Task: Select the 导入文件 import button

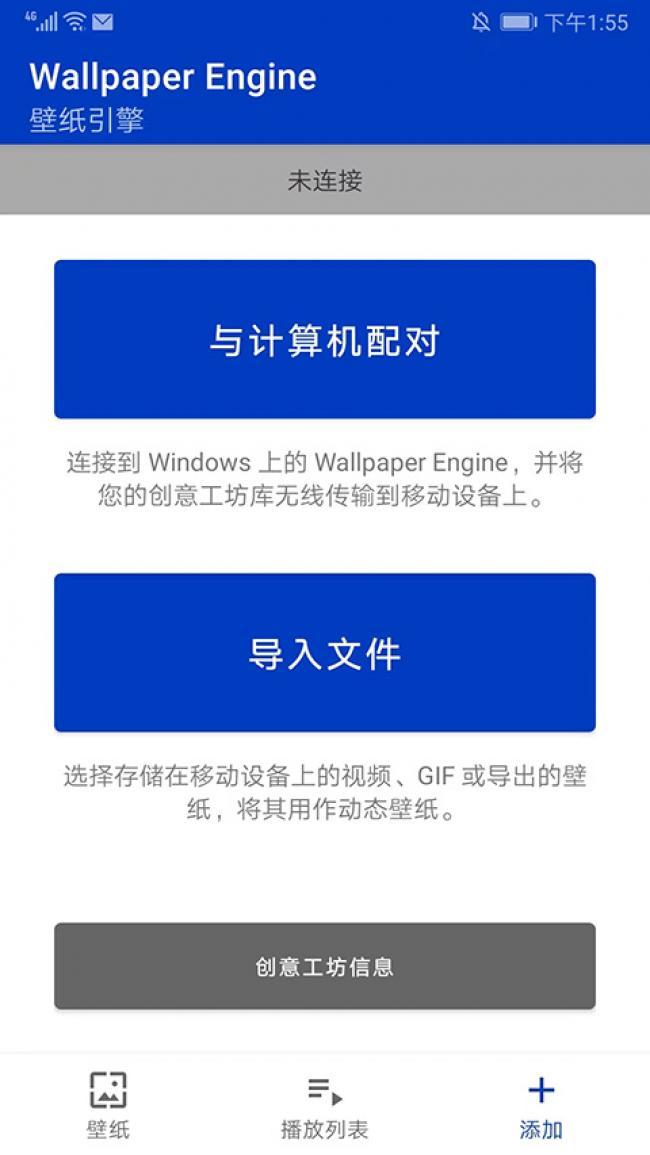Action: tap(324, 653)
